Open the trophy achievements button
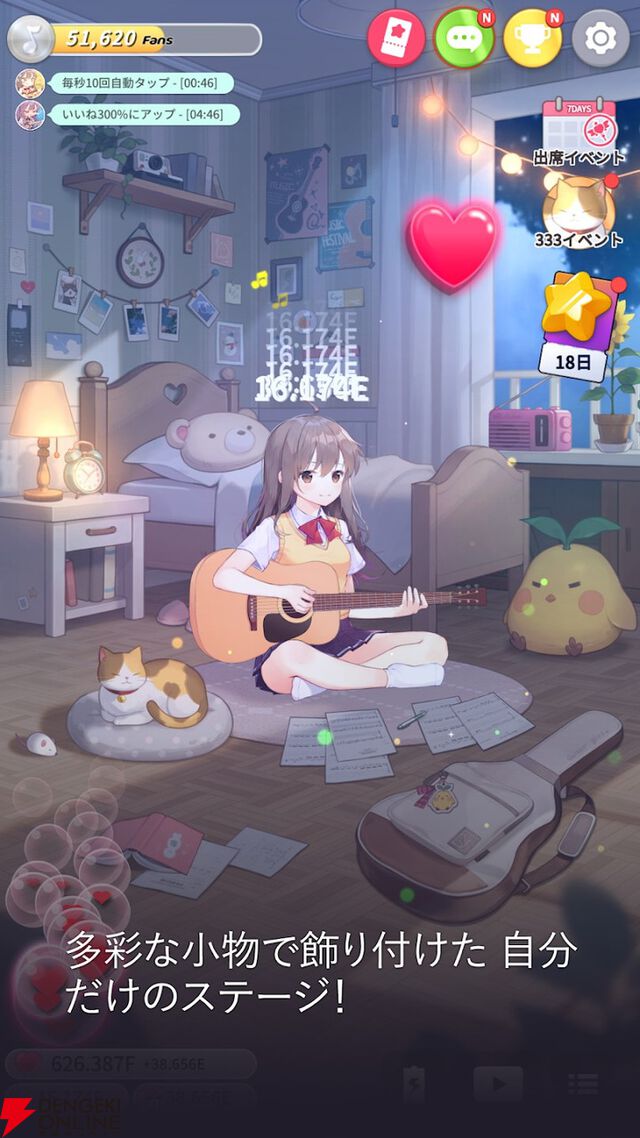640x1138 pixels. pos(532,38)
